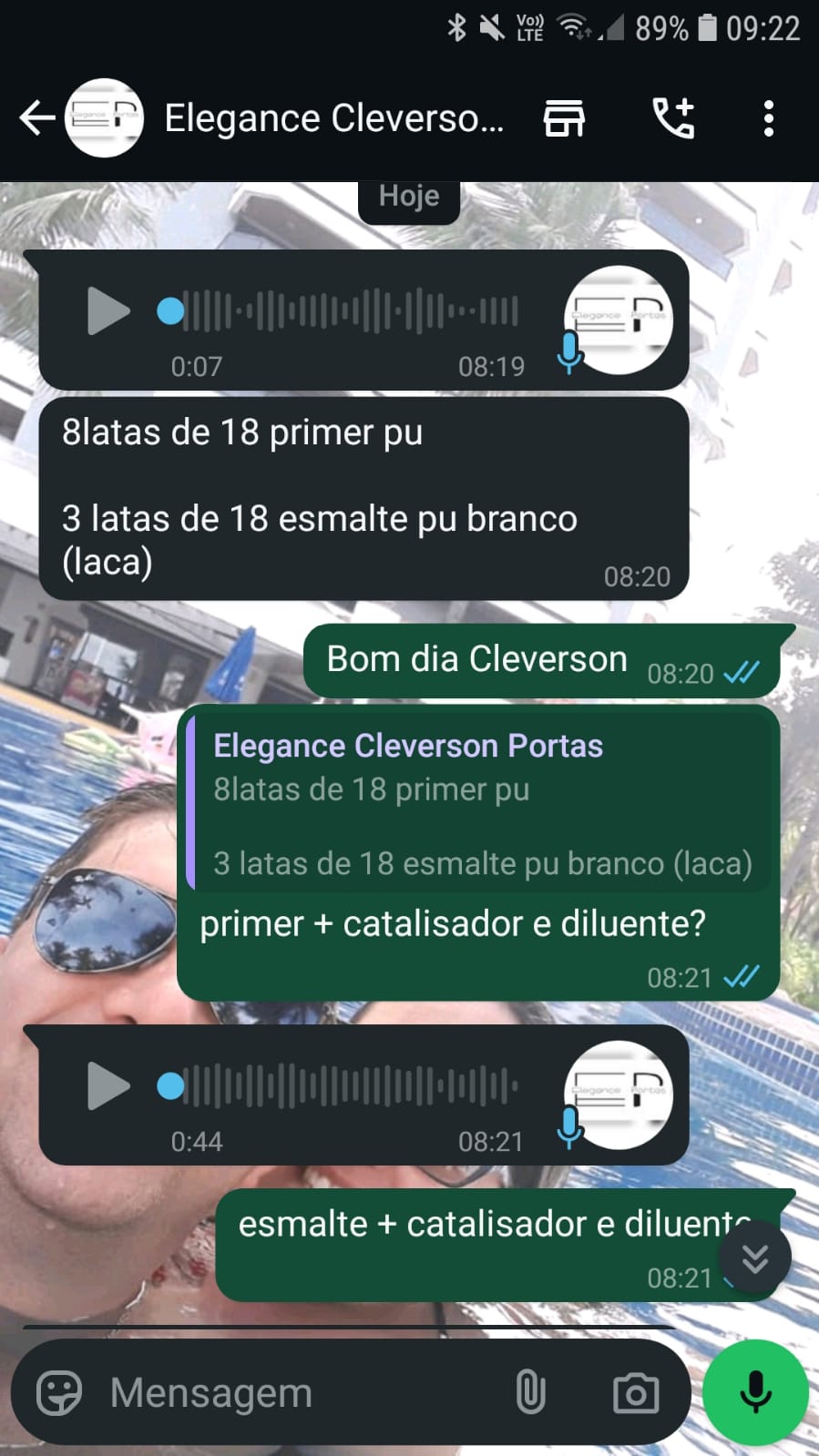The image size is (819, 1456).
Task: Open the emoji picker
Action: pos(59,1392)
